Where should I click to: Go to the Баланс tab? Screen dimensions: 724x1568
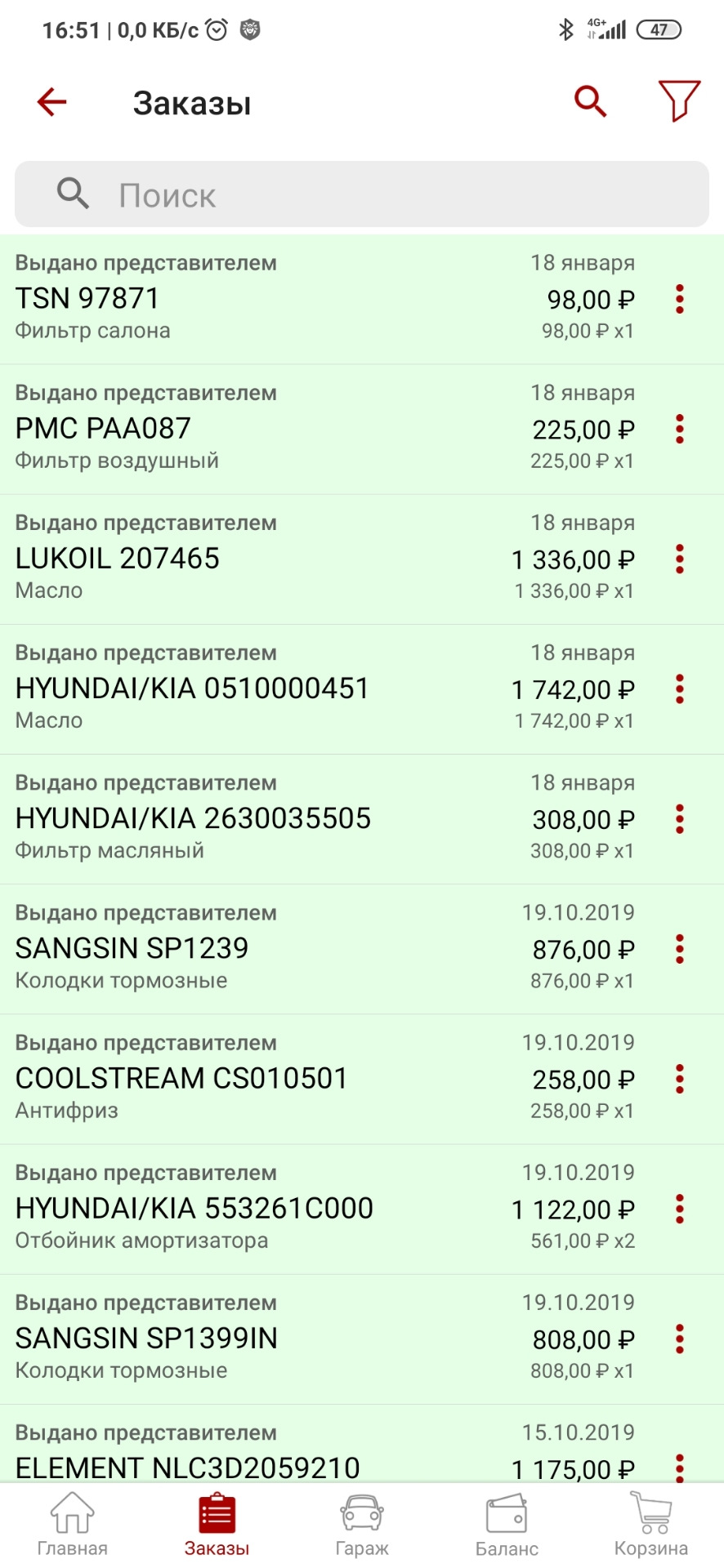(x=507, y=1526)
